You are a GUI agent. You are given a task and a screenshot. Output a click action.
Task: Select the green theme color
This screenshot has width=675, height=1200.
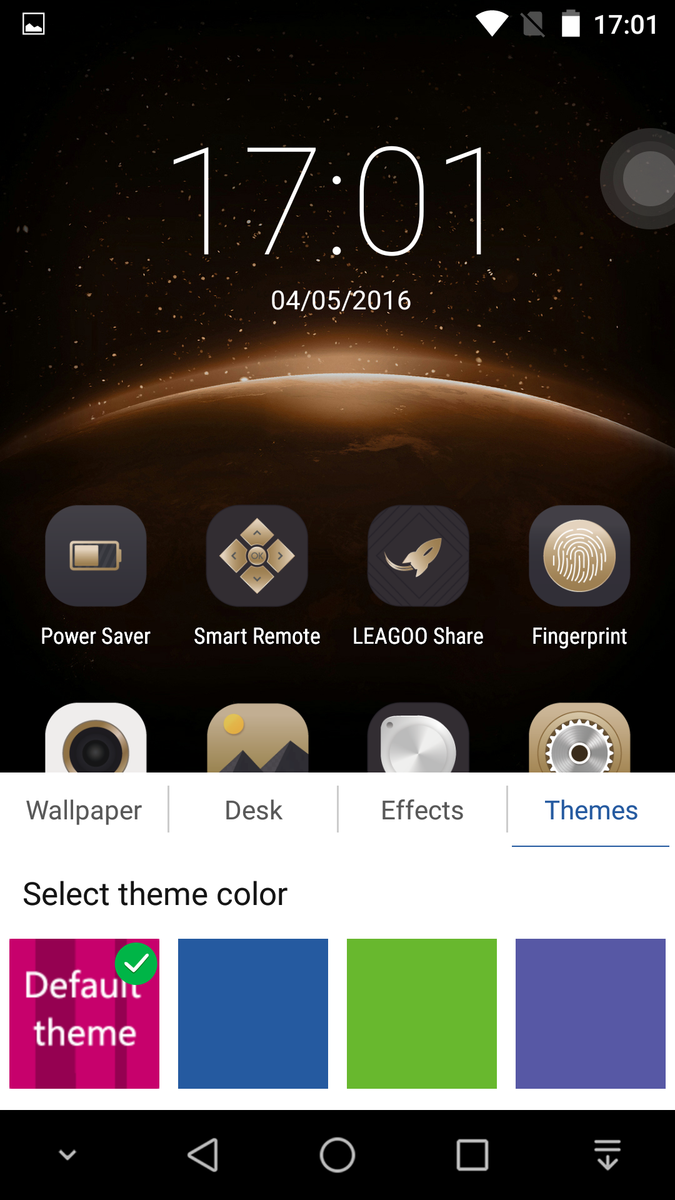tap(422, 1013)
